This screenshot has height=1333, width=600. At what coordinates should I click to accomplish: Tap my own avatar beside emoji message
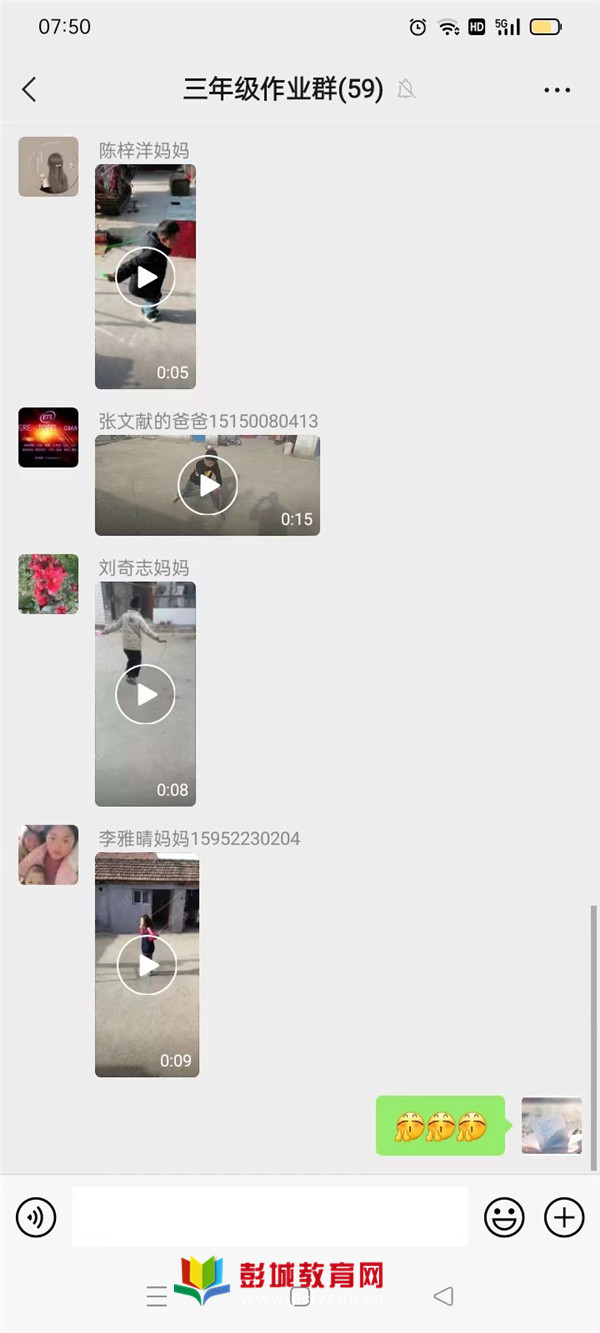click(x=551, y=1126)
